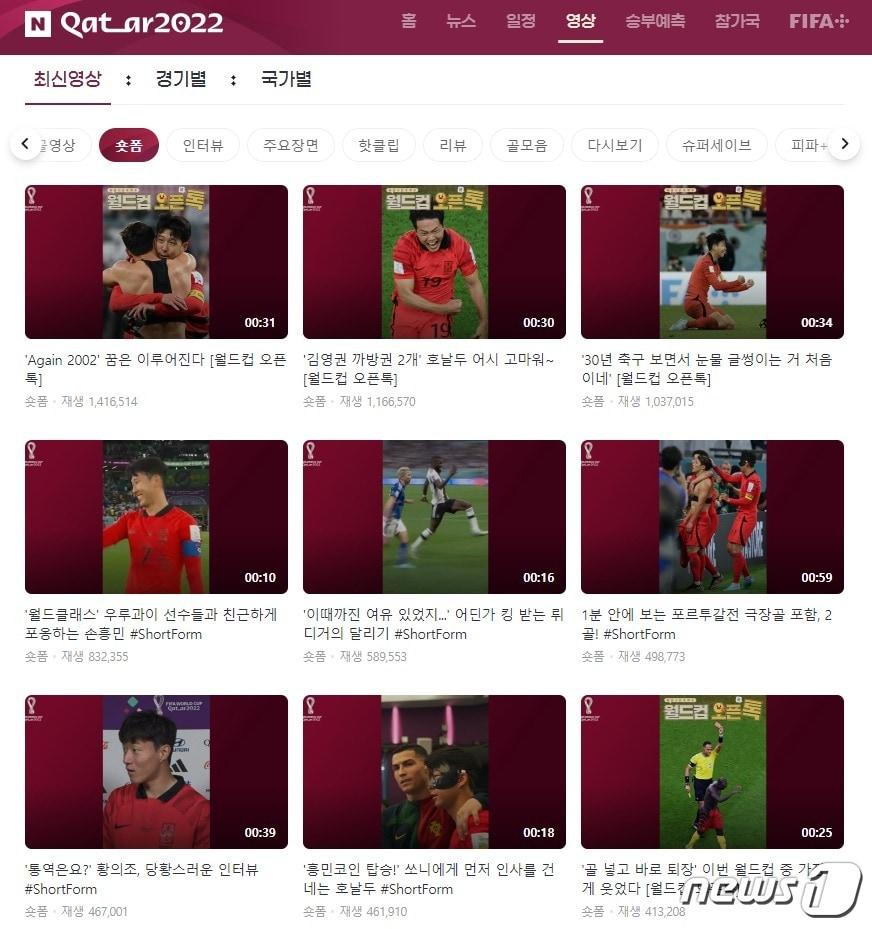Viewport: 872px width, 929px height.
Task: Filter videos by 주요장면 chip
Action: pos(291,145)
